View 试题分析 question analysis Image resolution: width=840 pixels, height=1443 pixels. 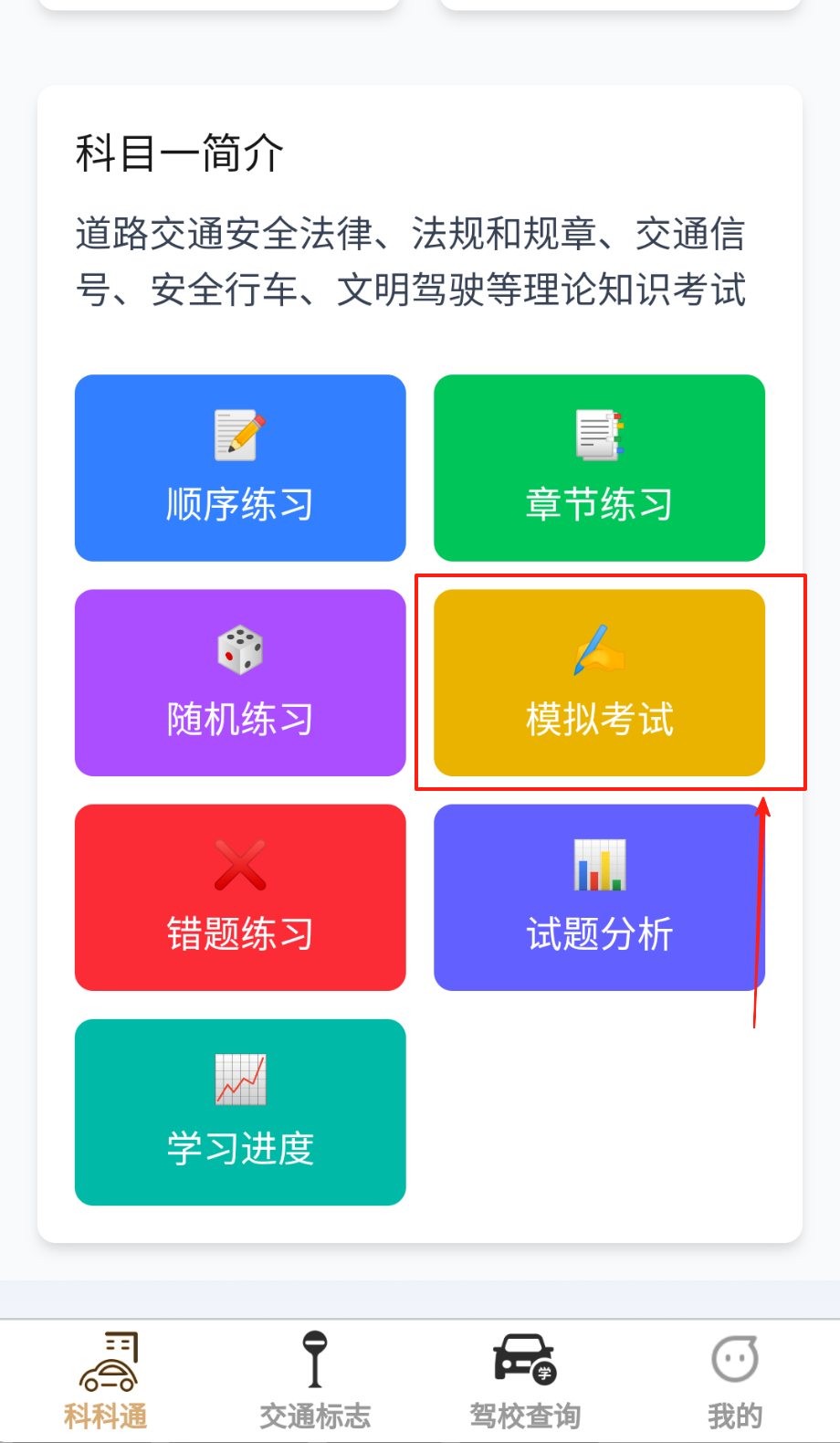[599, 897]
